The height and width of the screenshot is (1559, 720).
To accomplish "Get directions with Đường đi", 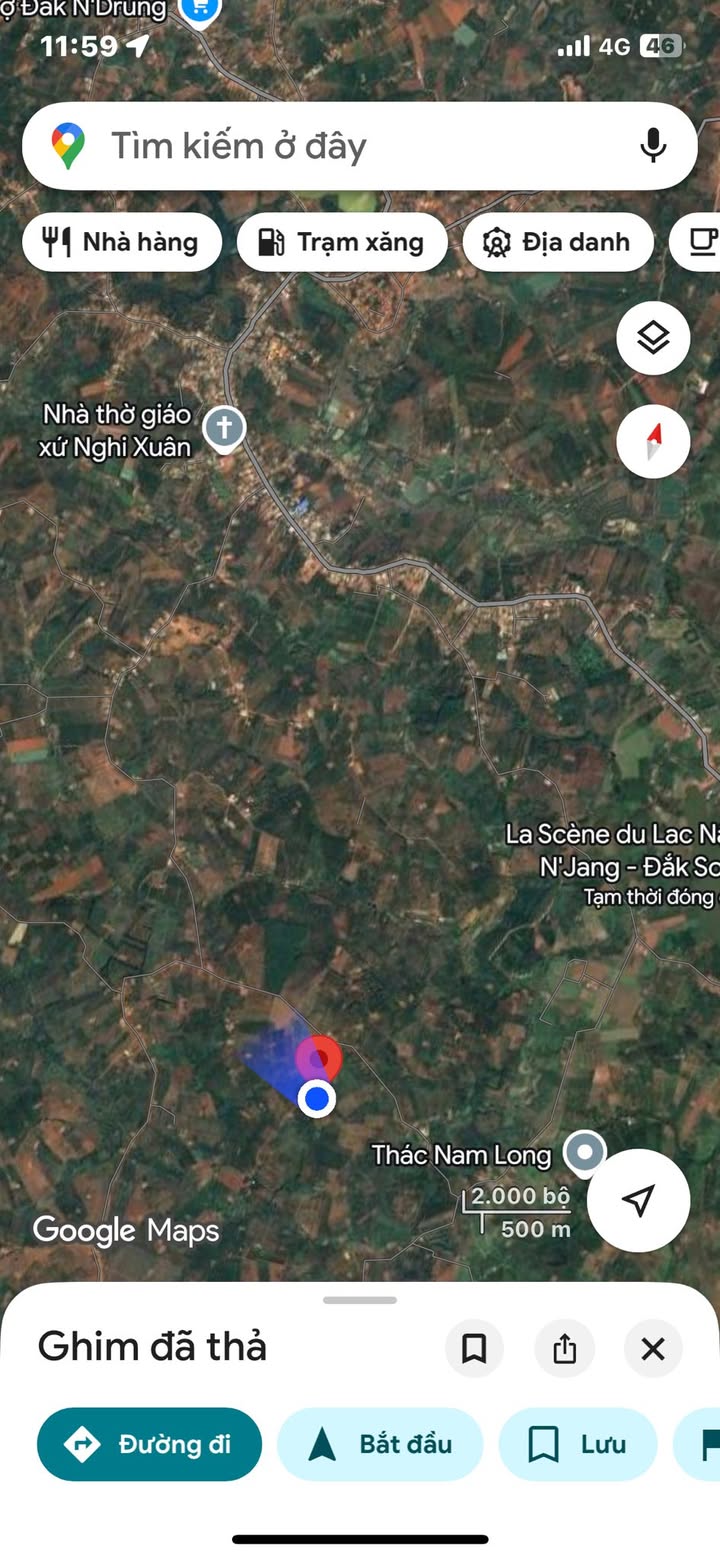I will pyautogui.click(x=149, y=1444).
